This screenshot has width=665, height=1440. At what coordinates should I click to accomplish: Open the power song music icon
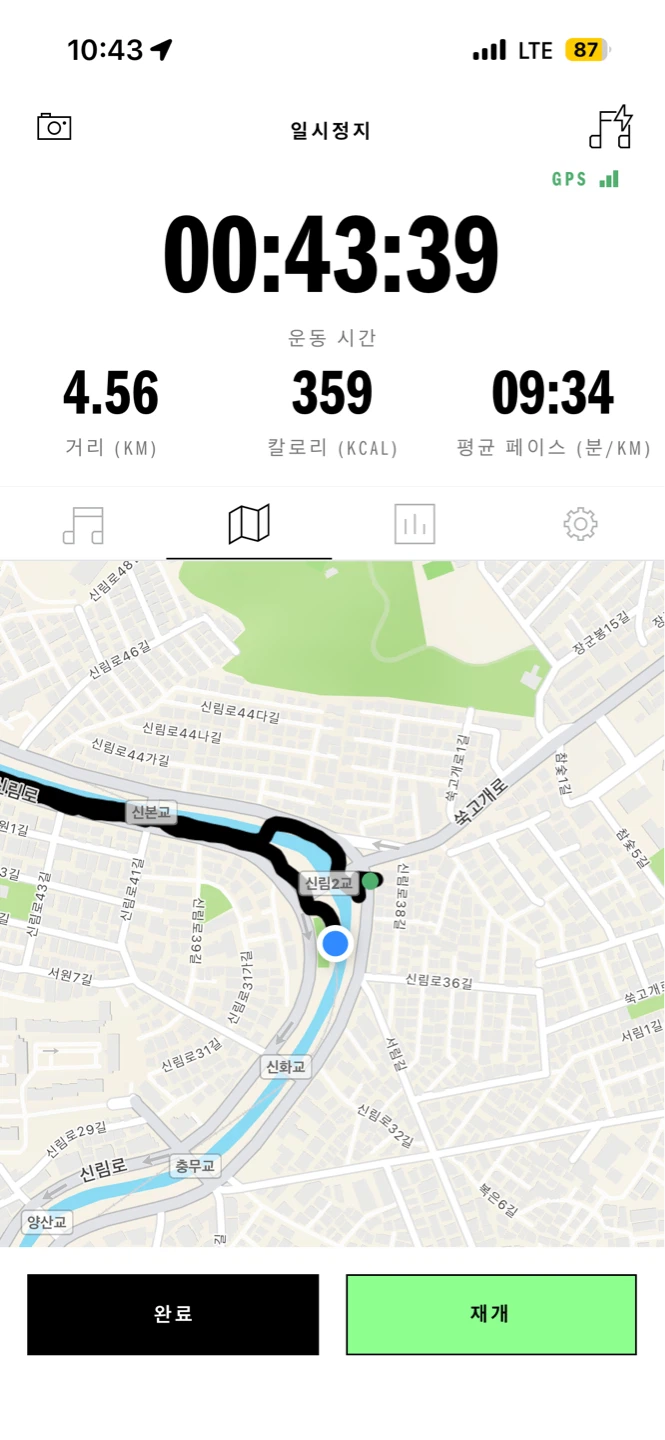click(x=611, y=127)
